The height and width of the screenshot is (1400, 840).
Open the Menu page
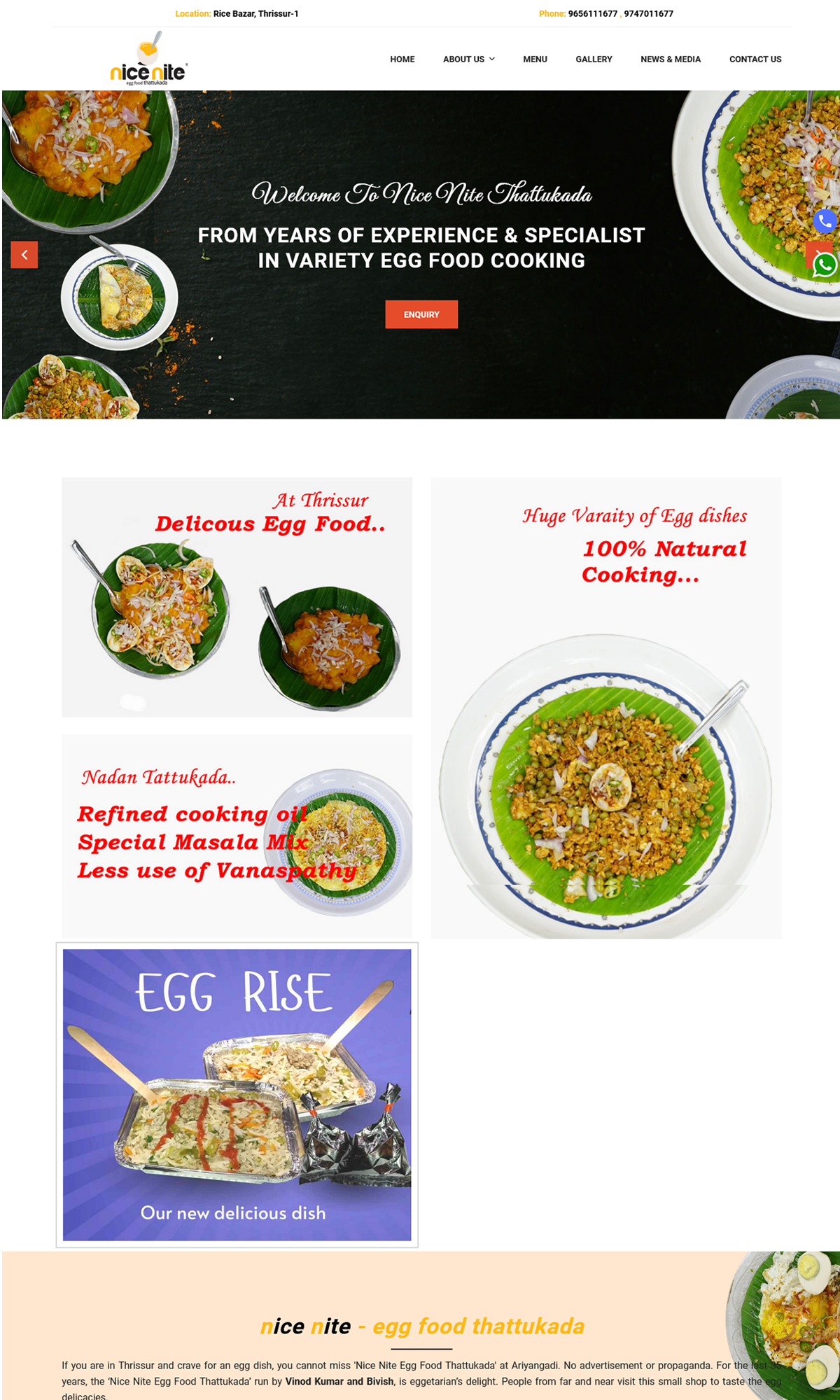[x=535, y=59]
